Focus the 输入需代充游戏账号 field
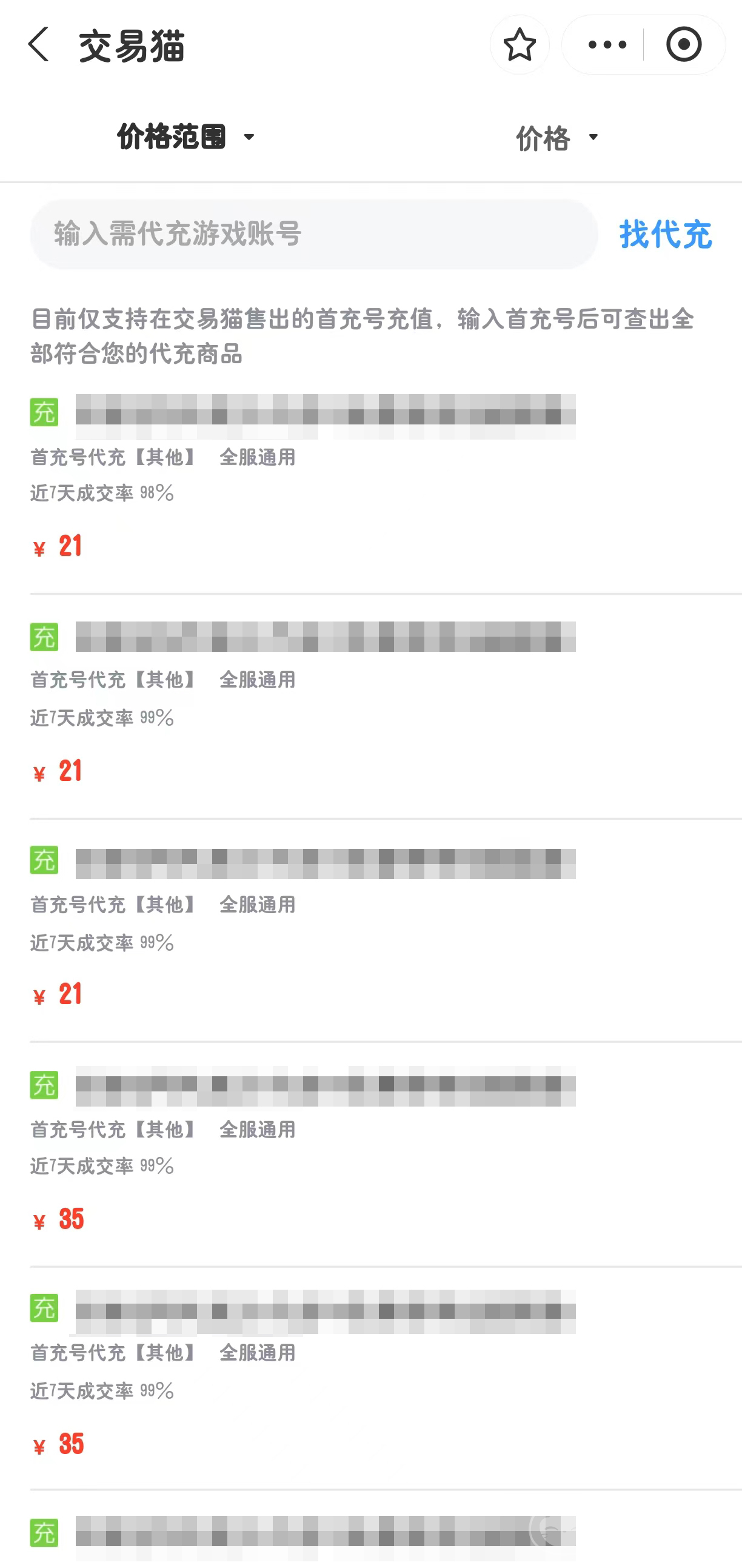Viewport: 742px width, 1568px height. [313, 234]
